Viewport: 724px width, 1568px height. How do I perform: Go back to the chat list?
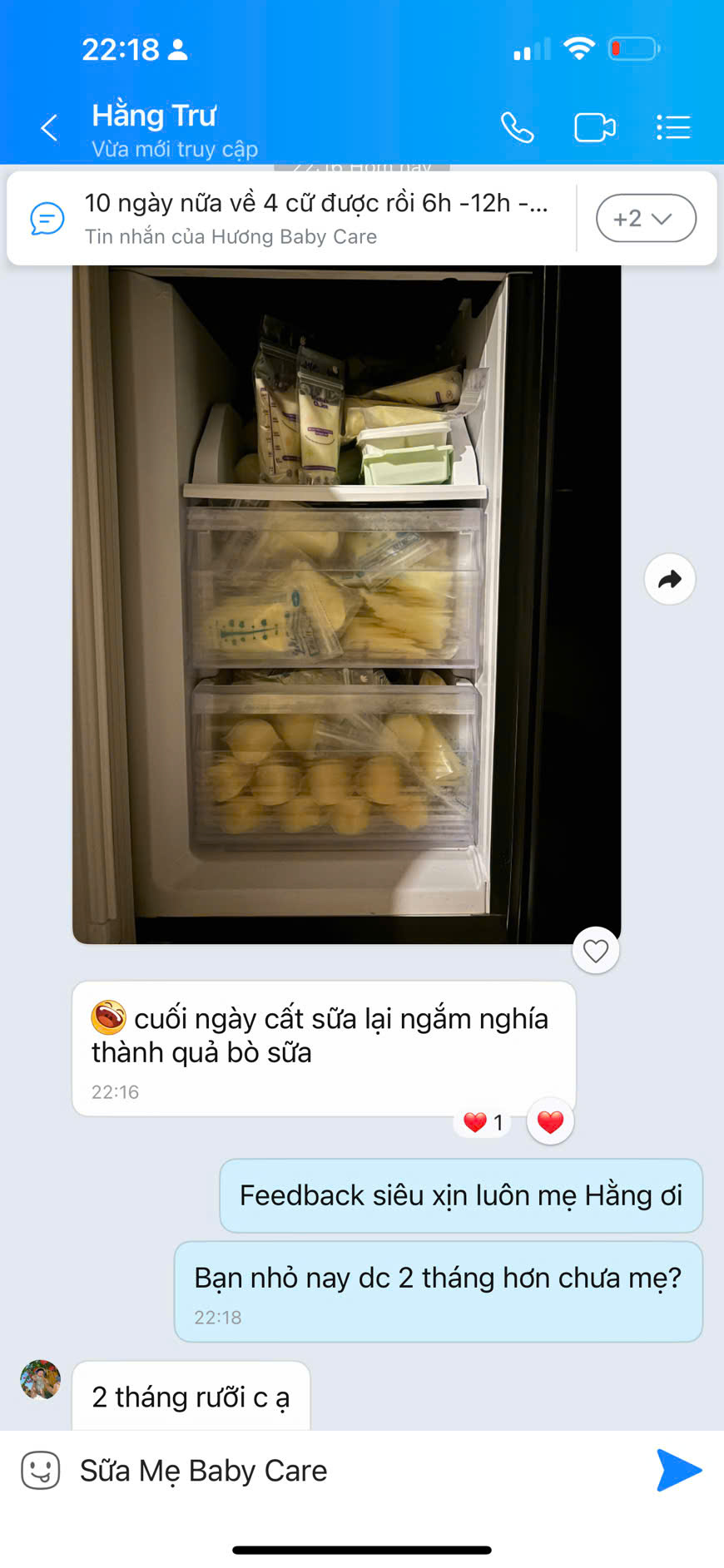49,128
